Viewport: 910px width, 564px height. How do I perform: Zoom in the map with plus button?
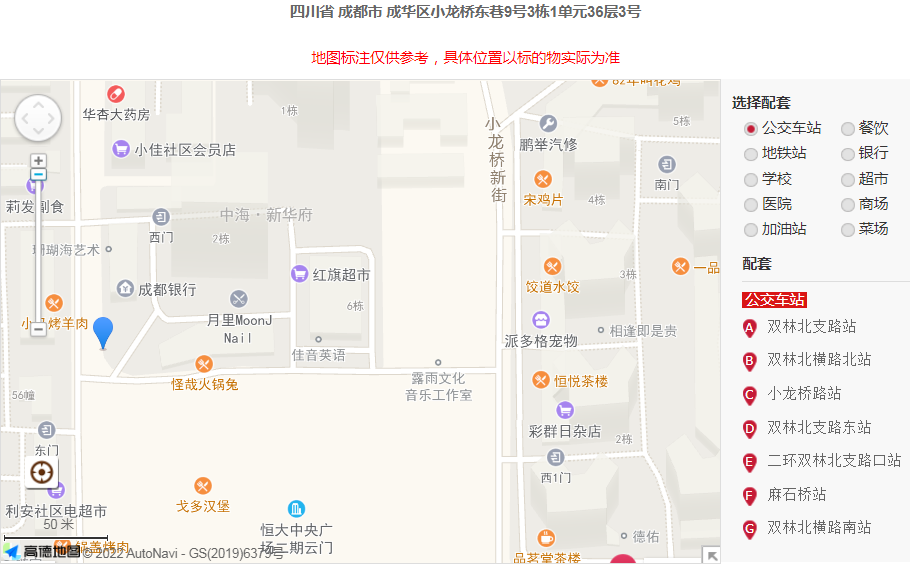[38, 161]
